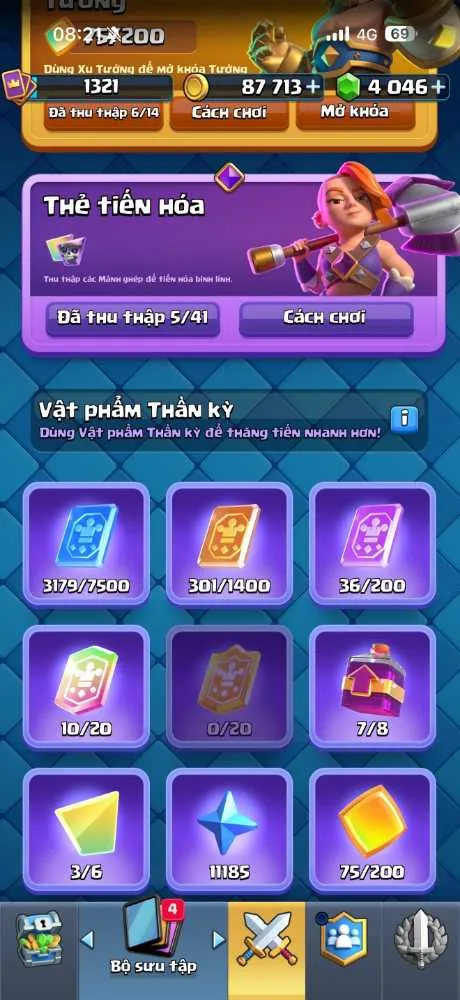
Task: Tap the left arrow beside Bộ sưu tập
Action: (87, 939)
